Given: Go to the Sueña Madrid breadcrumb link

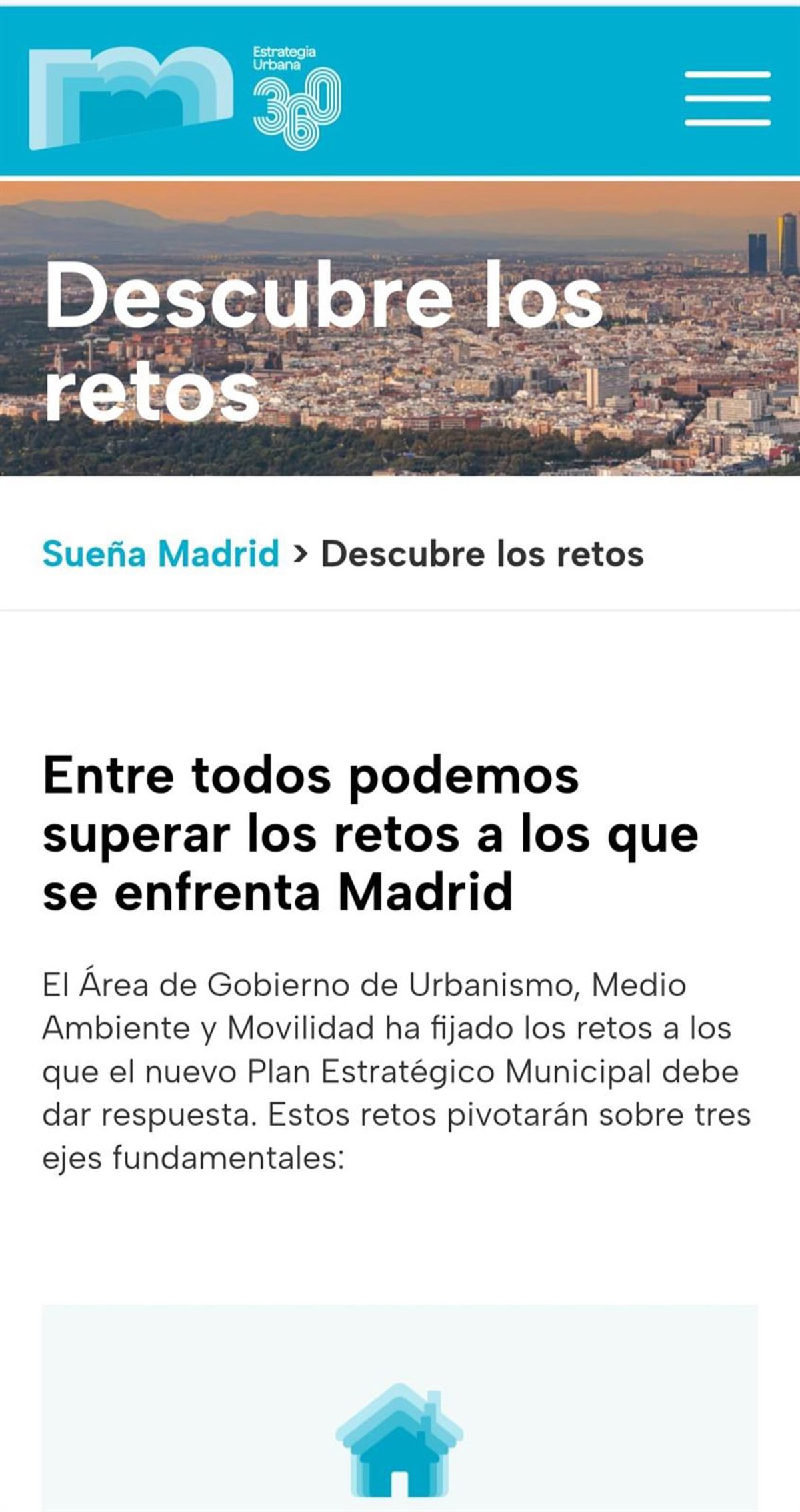Looking at the screenshot, I should (161, 554).
